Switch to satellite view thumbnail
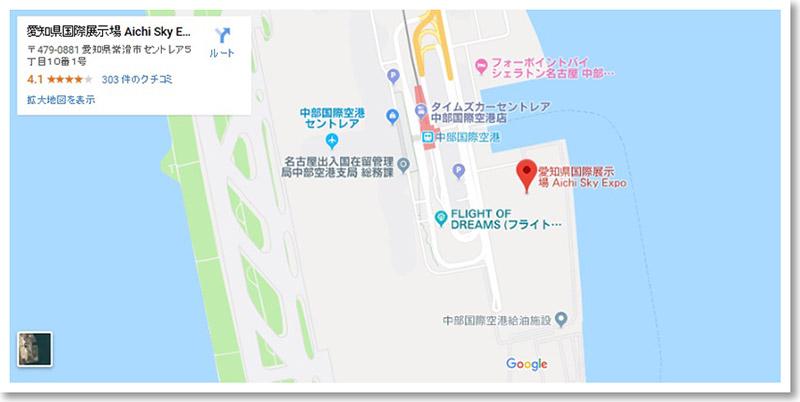 coord(35,349)
